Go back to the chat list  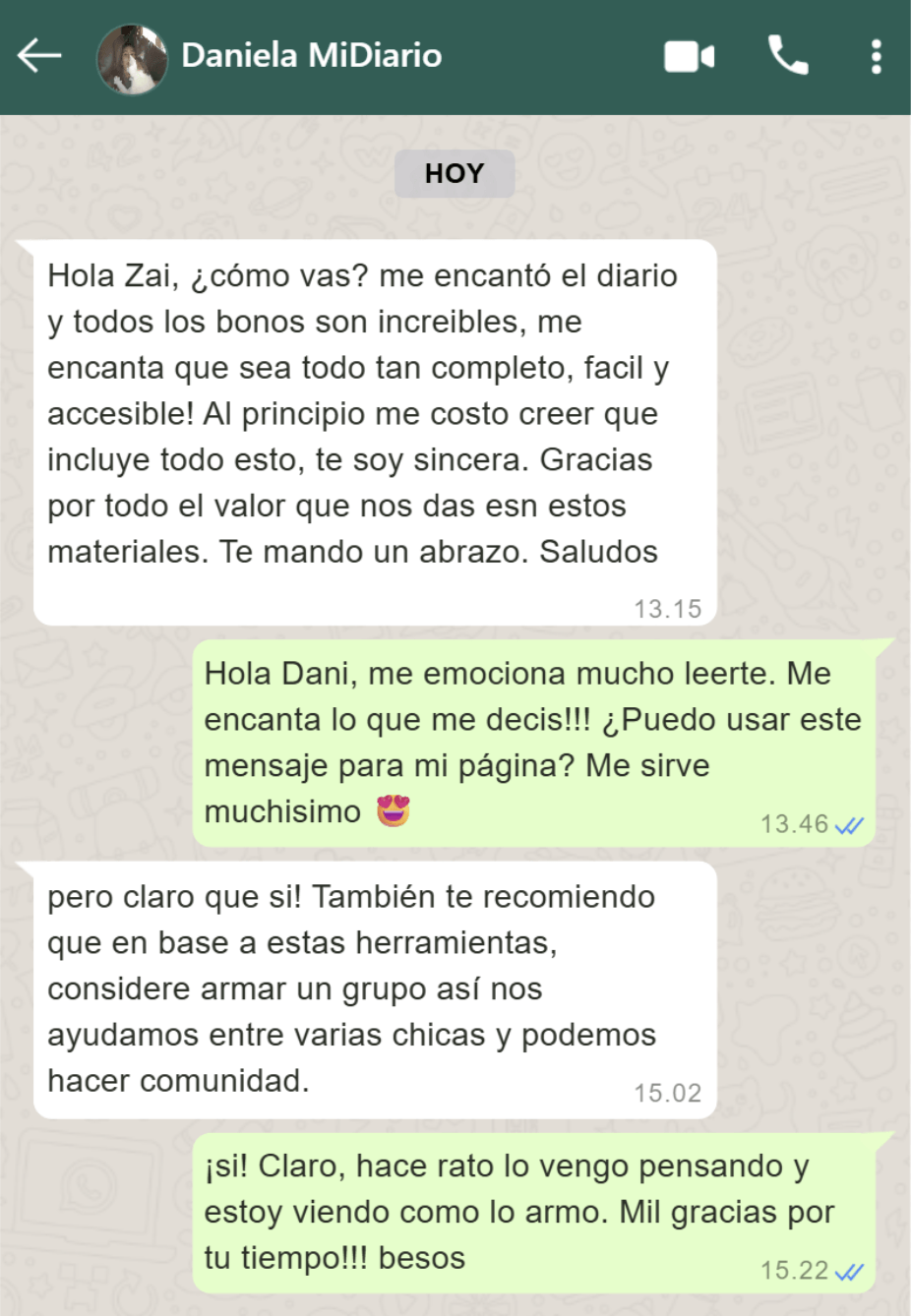tap(39, 56)
